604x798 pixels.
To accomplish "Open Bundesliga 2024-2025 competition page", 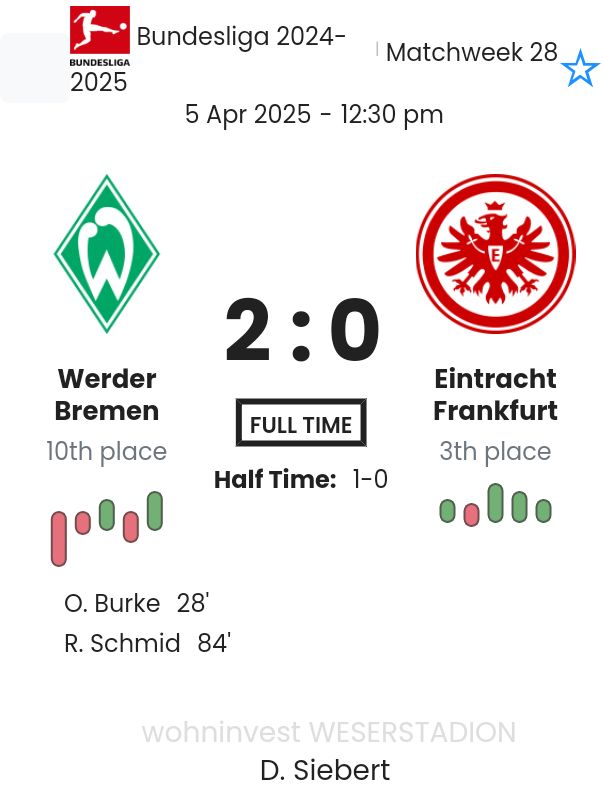I will (241, 37).
